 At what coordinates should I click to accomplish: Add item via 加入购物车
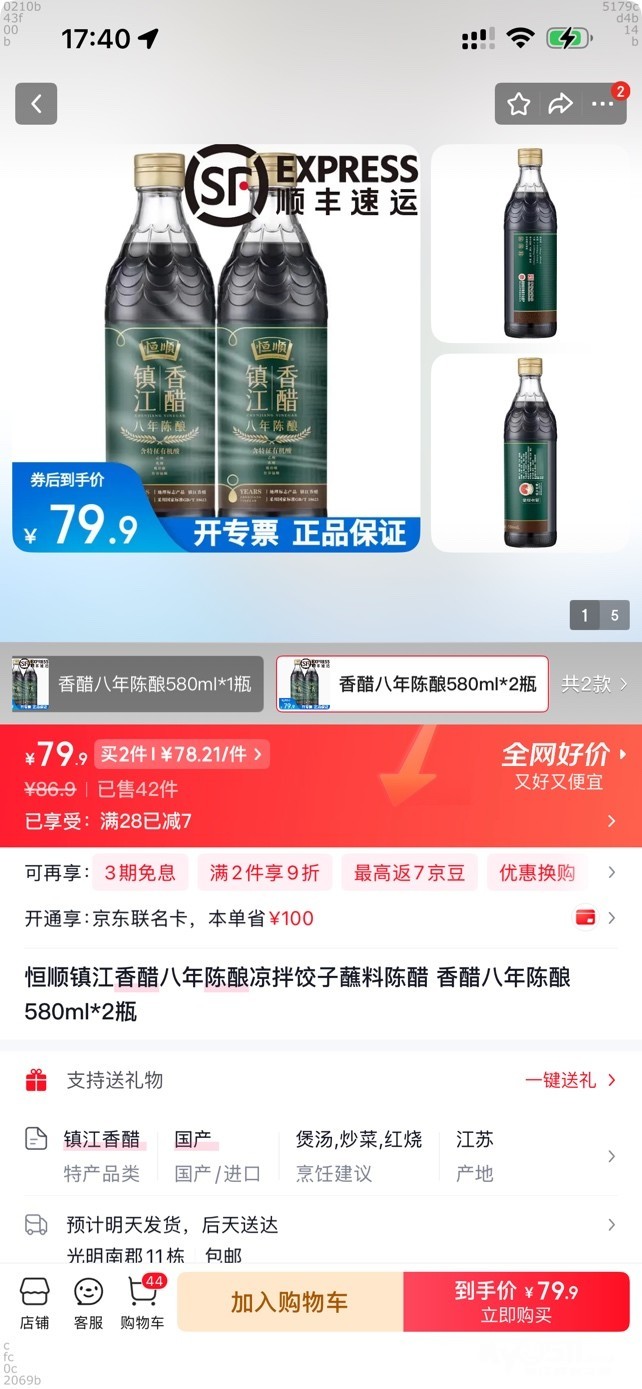click(290, 1302)
